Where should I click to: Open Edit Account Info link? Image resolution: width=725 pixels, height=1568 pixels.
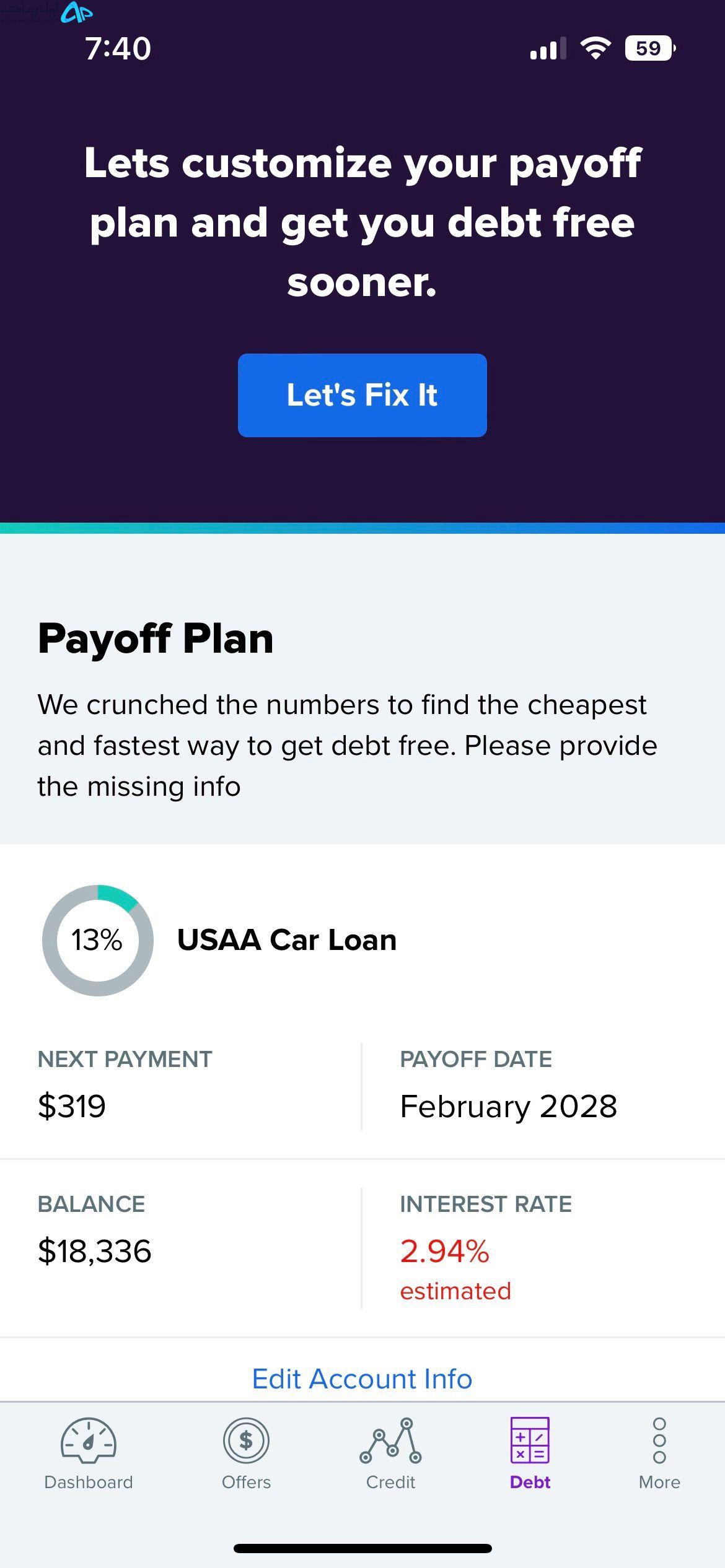click(x=362, y=1379)
